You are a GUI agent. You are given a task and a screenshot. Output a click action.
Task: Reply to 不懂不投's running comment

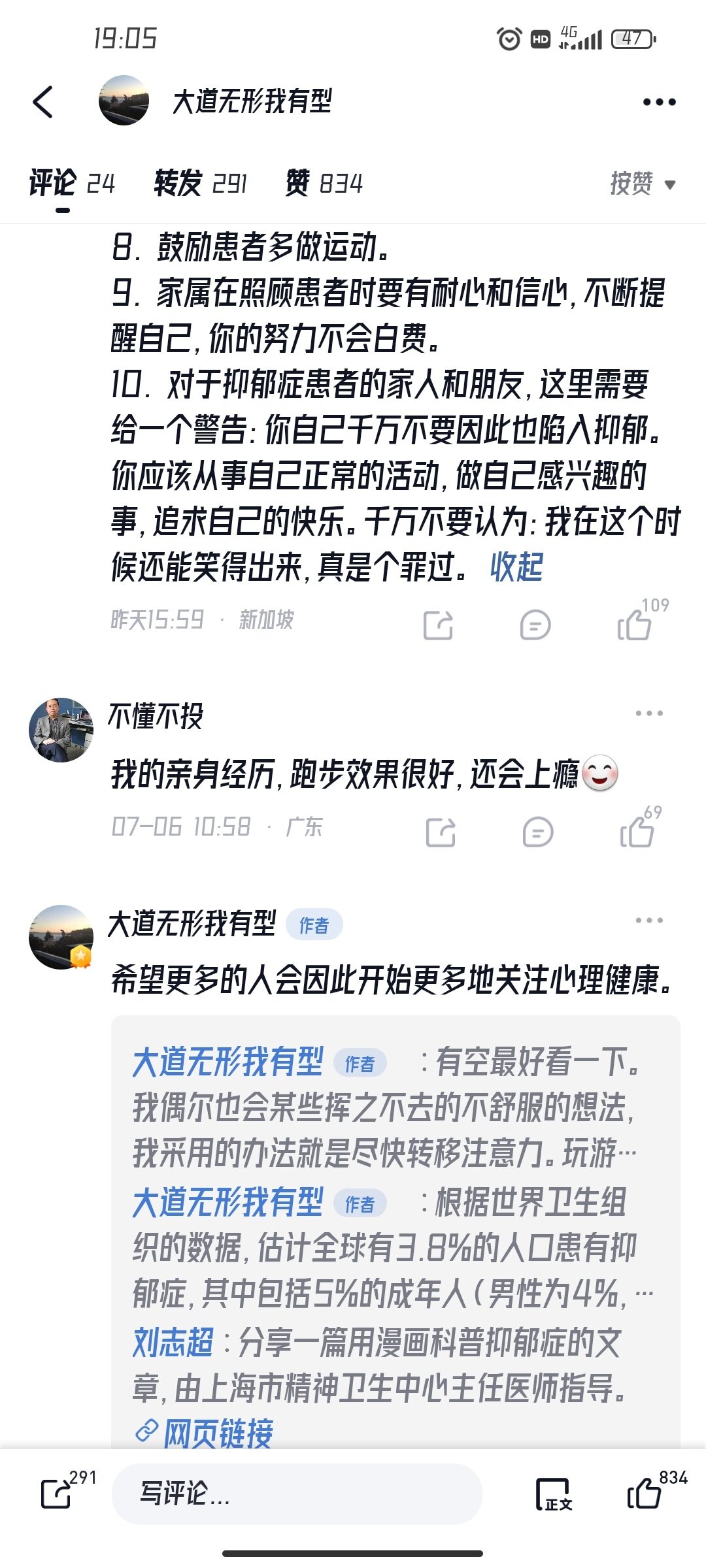538,832
